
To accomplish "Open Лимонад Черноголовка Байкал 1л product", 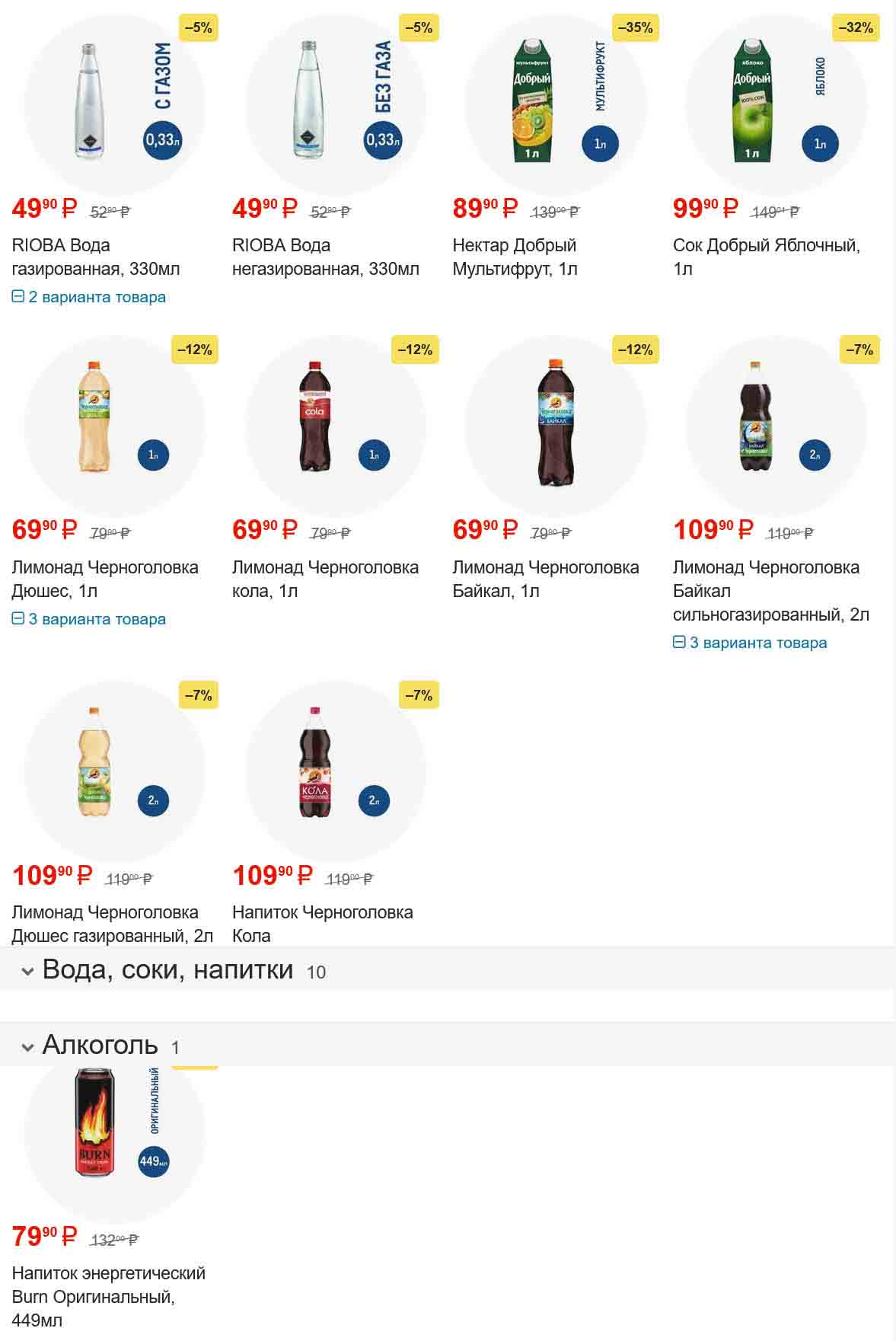I will click(545, 579).
